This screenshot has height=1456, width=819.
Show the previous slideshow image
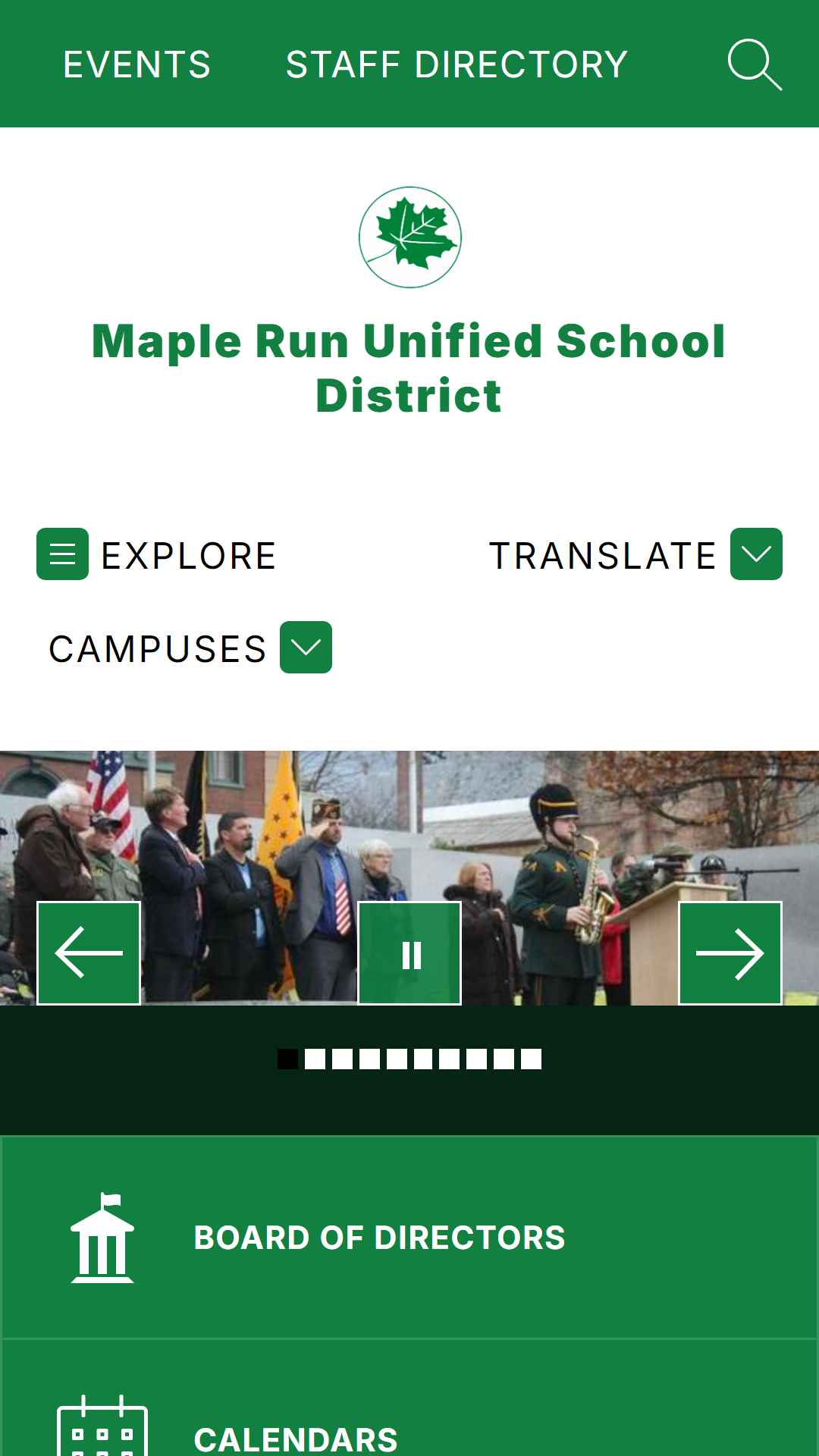(89, 953)
